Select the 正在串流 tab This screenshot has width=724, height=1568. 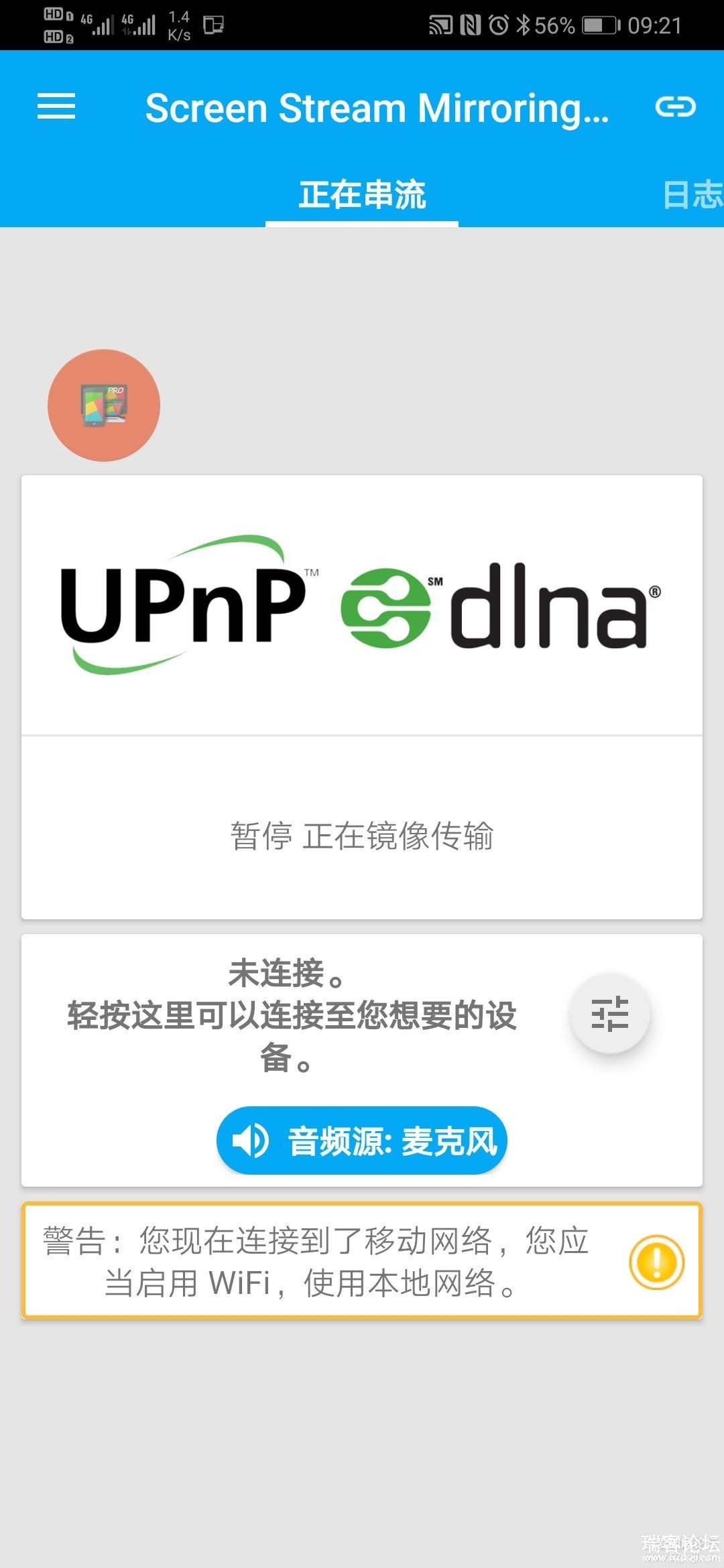362,195
